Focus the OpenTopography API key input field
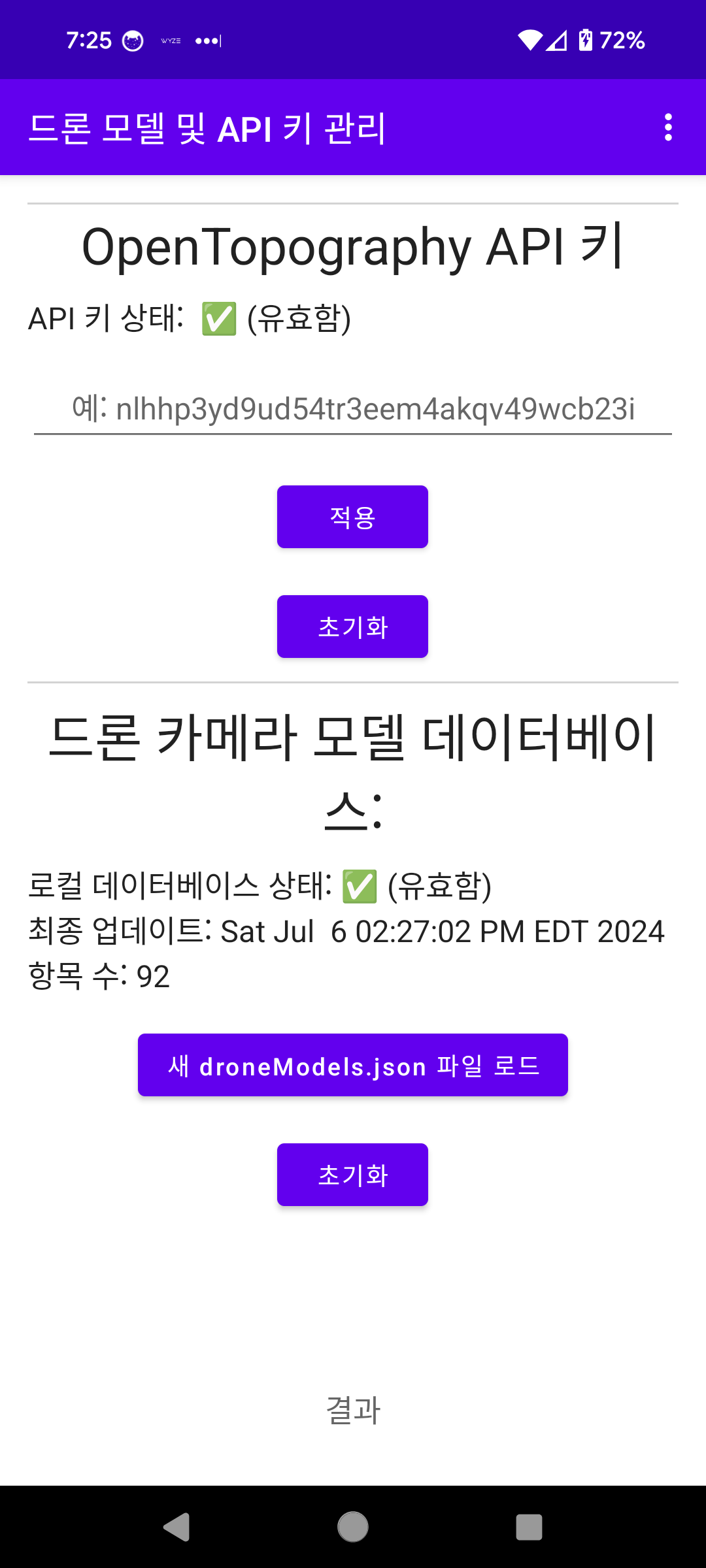This screenshot has width=706, height=1568. 353,410
